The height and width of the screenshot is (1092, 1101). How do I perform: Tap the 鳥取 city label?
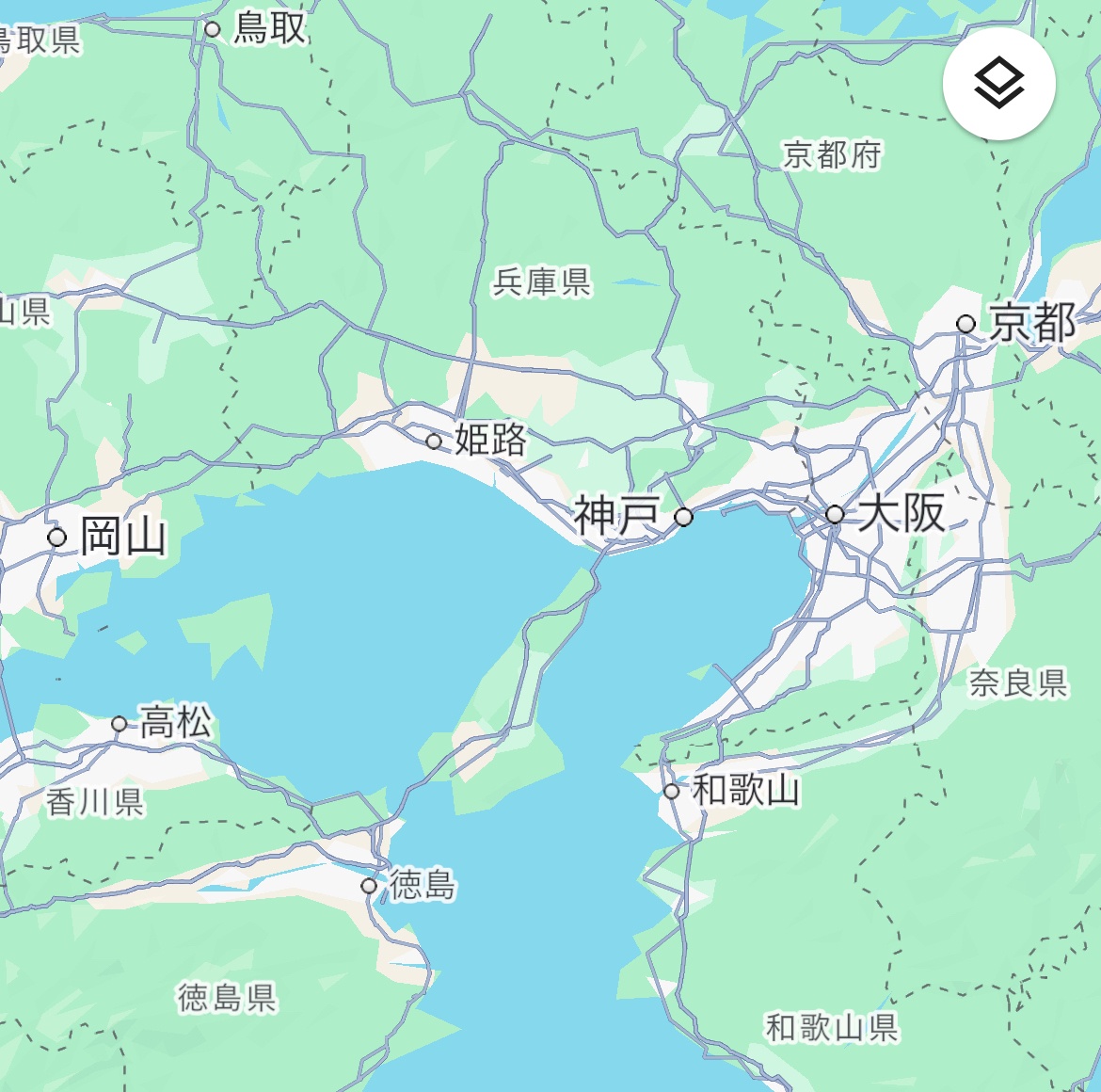(x=269, y=28)
